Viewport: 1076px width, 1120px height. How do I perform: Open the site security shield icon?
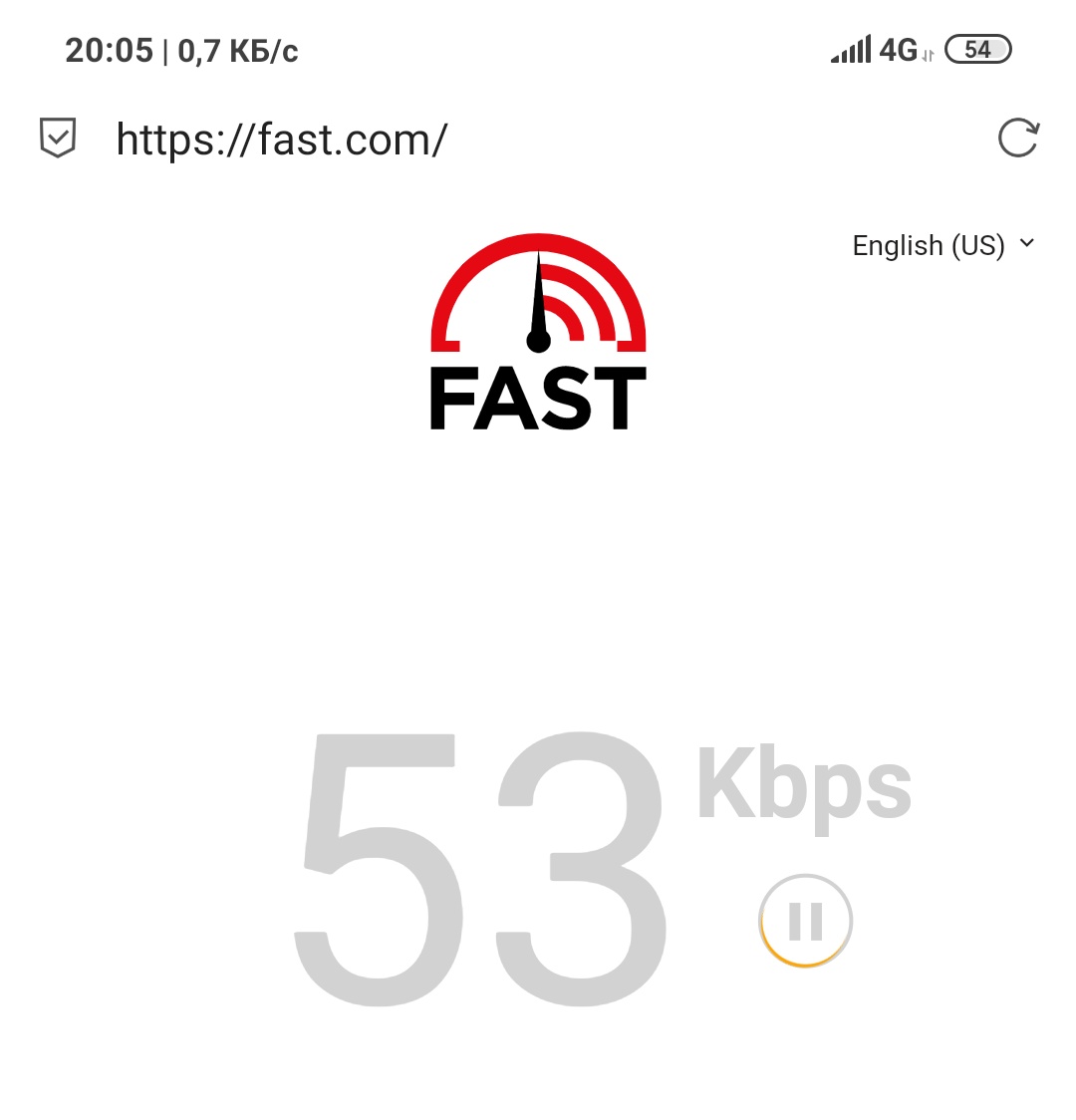pos(58,138)
